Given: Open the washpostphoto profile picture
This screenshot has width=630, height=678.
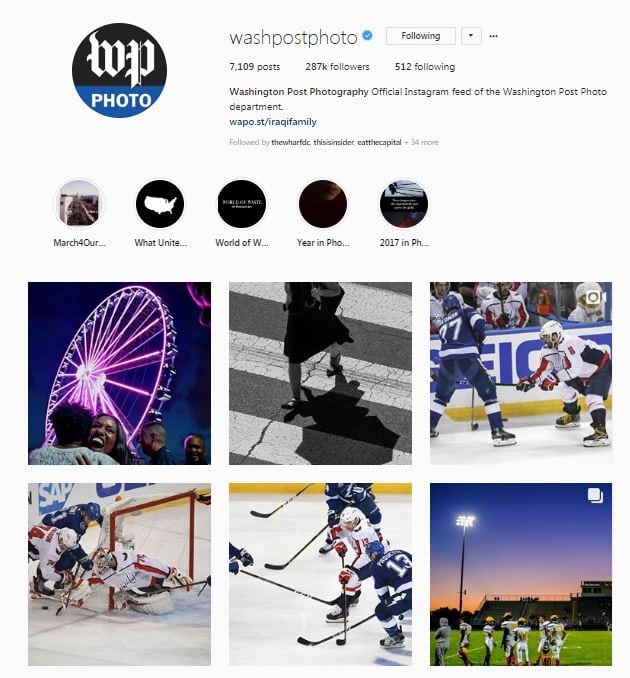Looking at the screenshot, I should pyautogui.click(x=119, y=71).
